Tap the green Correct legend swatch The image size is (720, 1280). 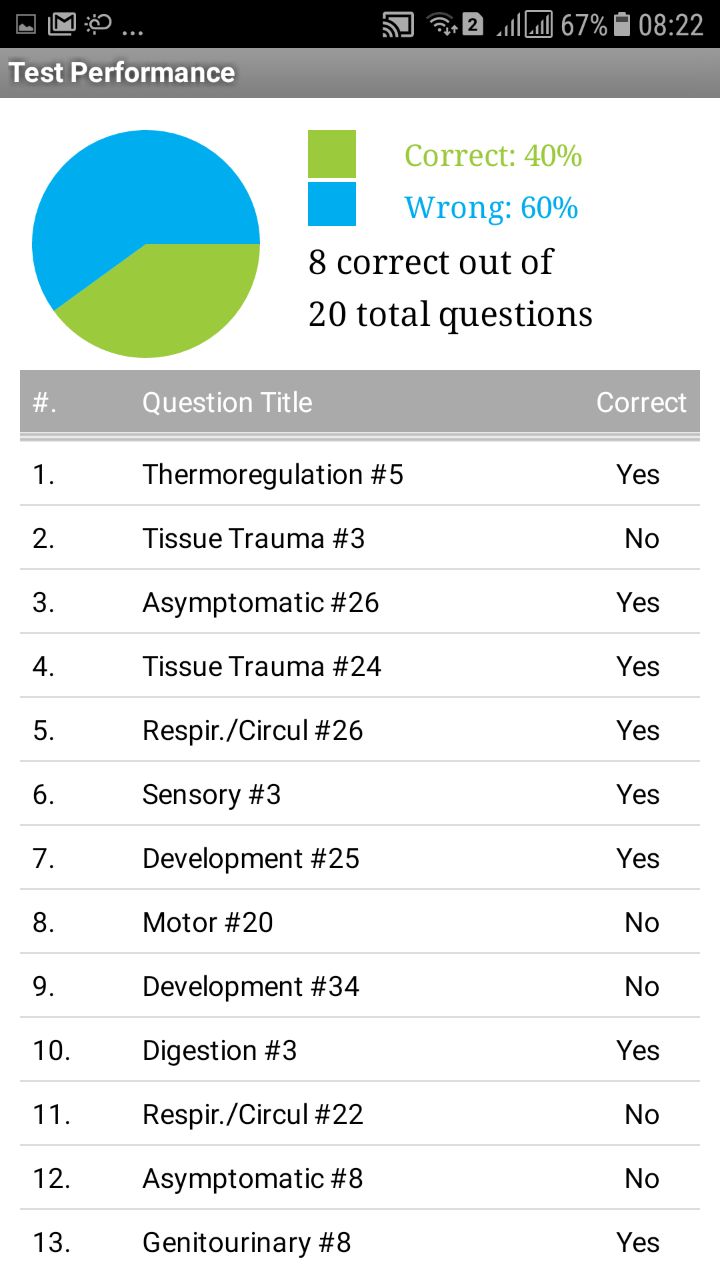[332, 155]
